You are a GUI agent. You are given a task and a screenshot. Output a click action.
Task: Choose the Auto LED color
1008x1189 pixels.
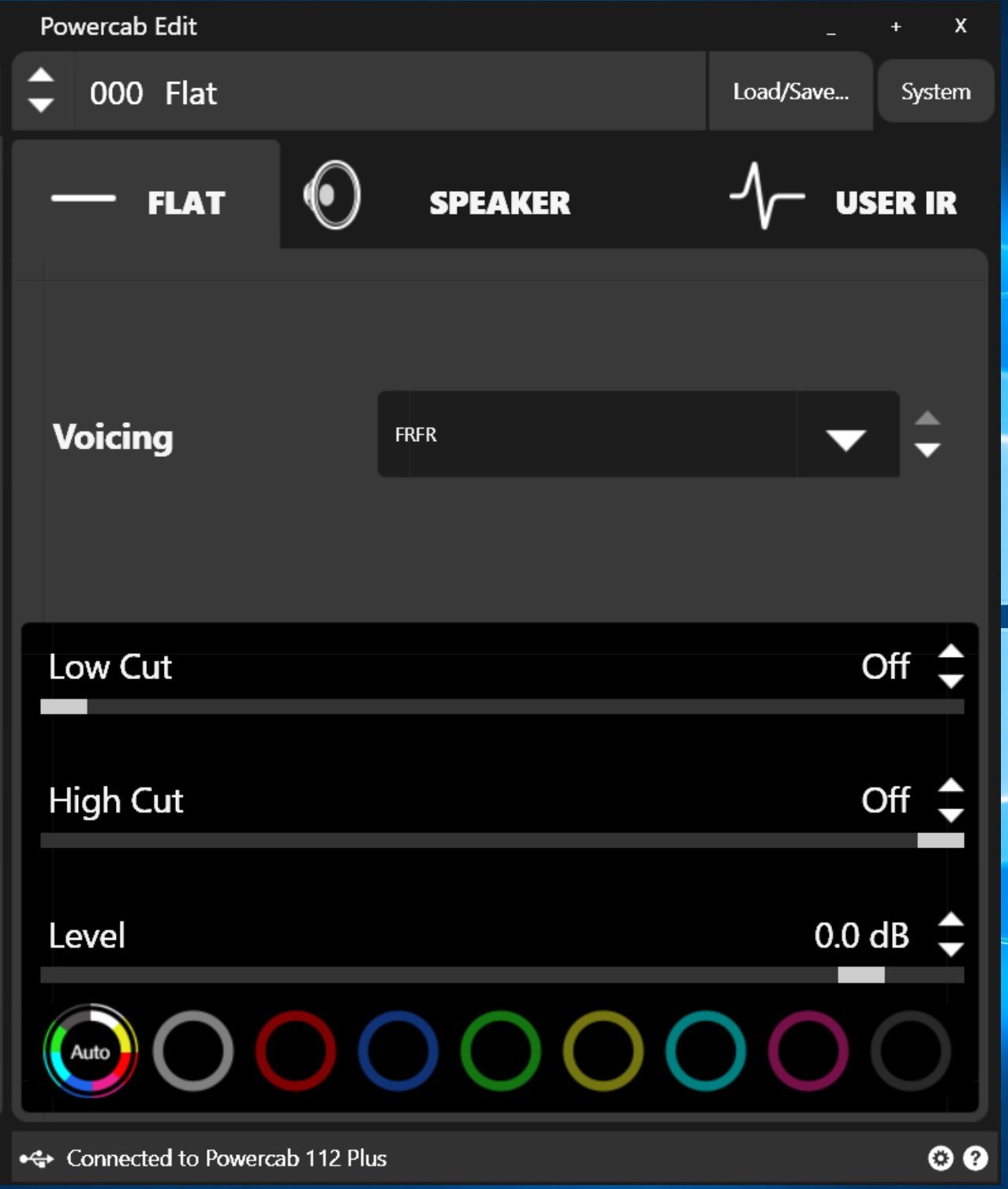tap(91, 1051)
